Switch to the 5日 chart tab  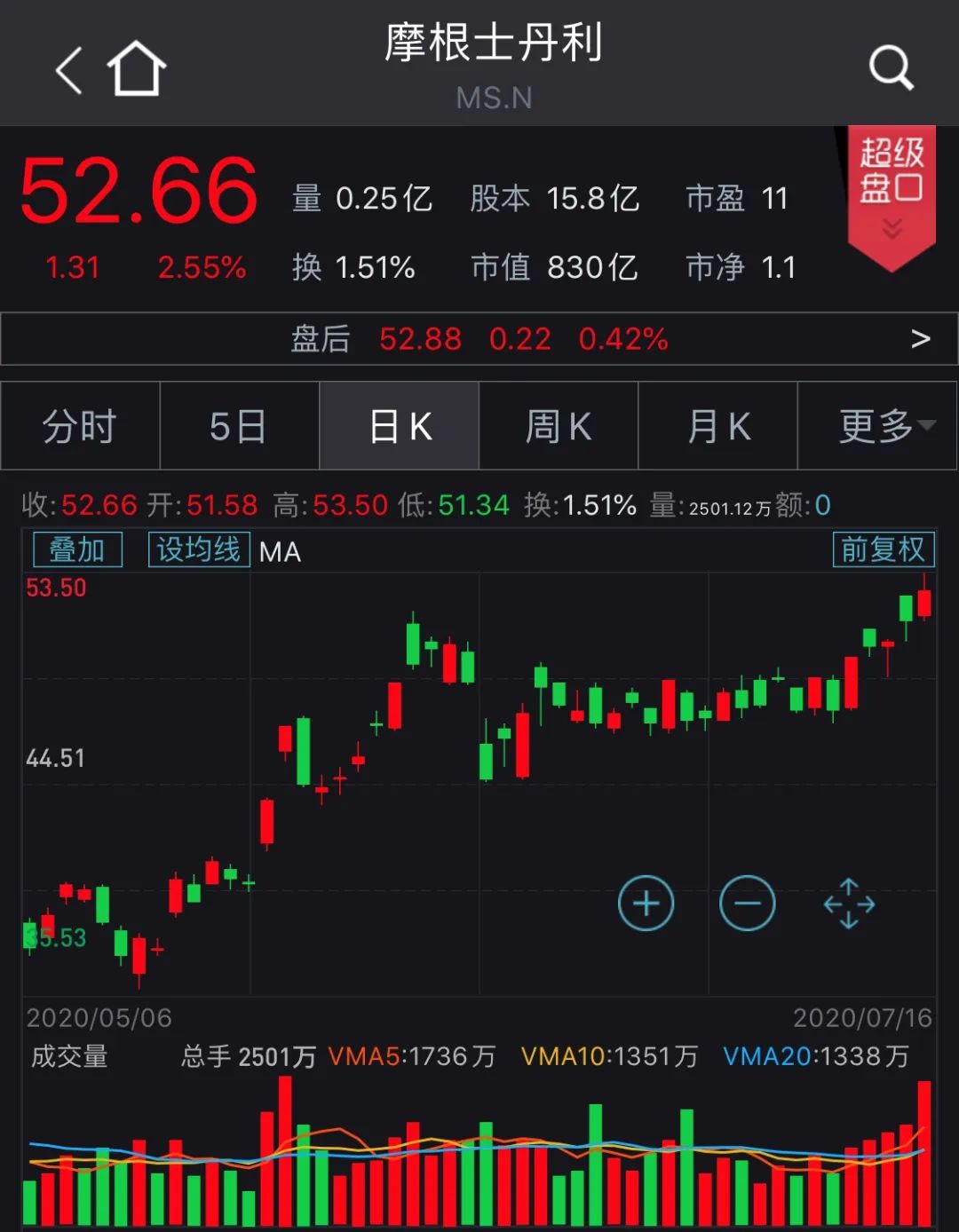(239, 426)
